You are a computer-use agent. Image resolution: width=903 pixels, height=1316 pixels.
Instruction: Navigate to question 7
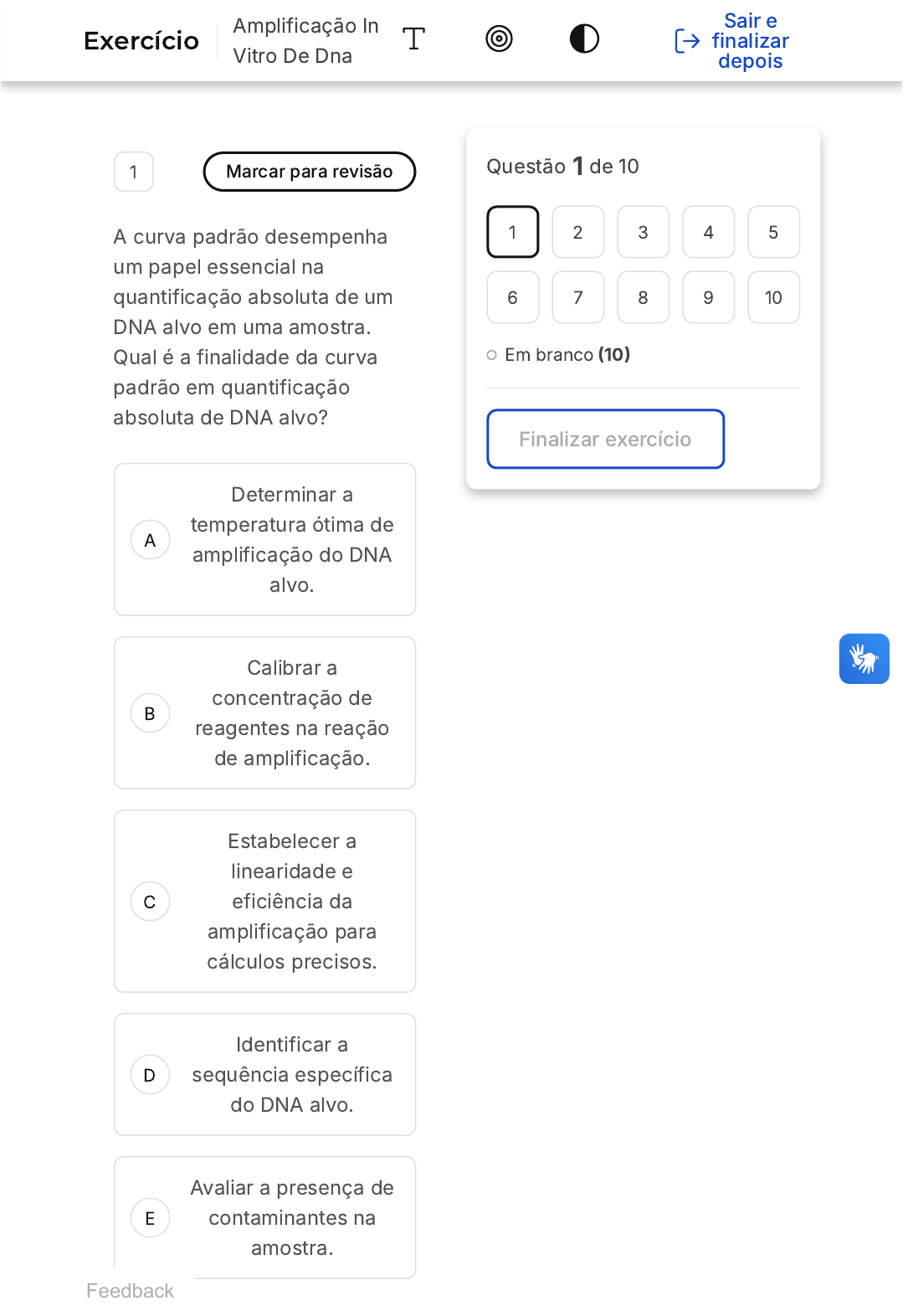[577, 298]
